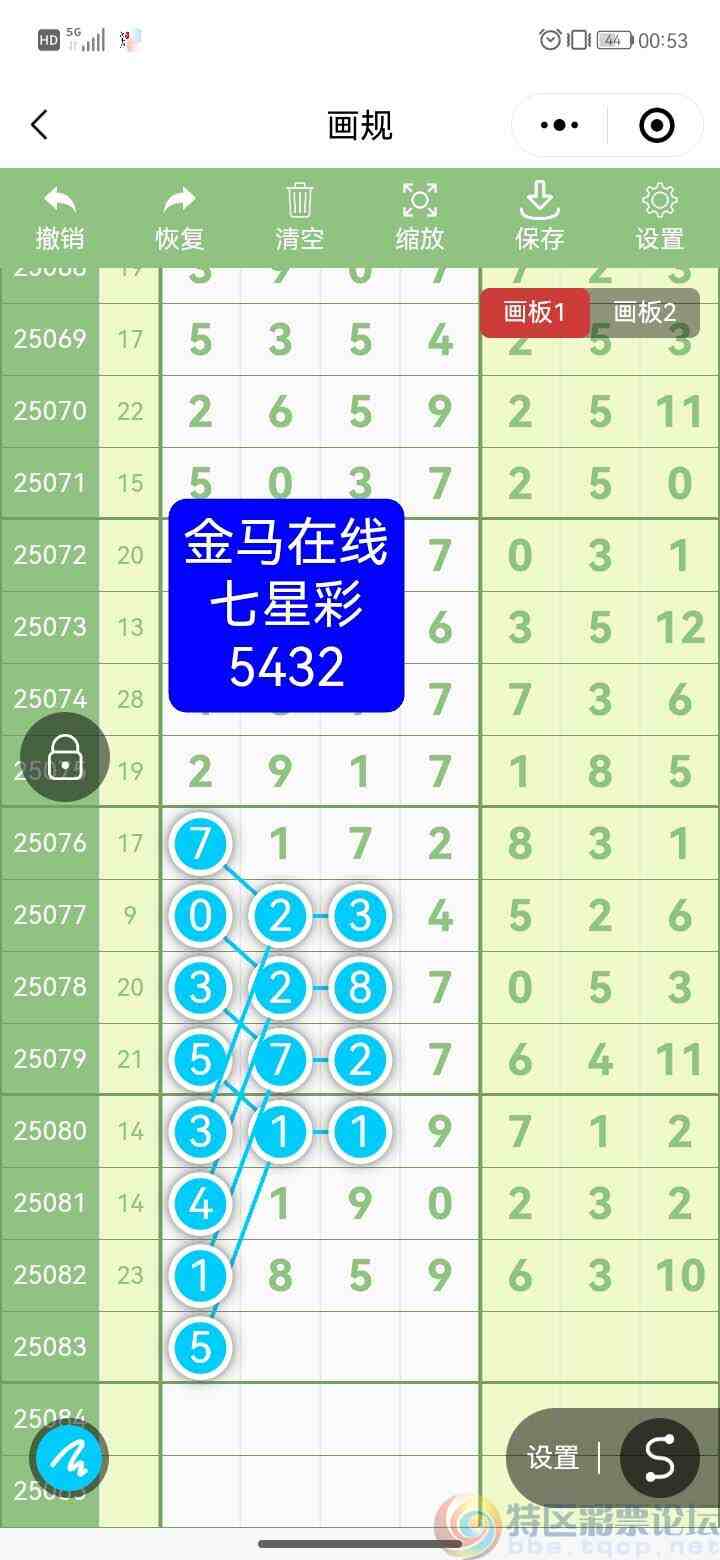Tap the back chevron to leave 画规
This screenshot has height=1560, width=720.
[38, 124]
